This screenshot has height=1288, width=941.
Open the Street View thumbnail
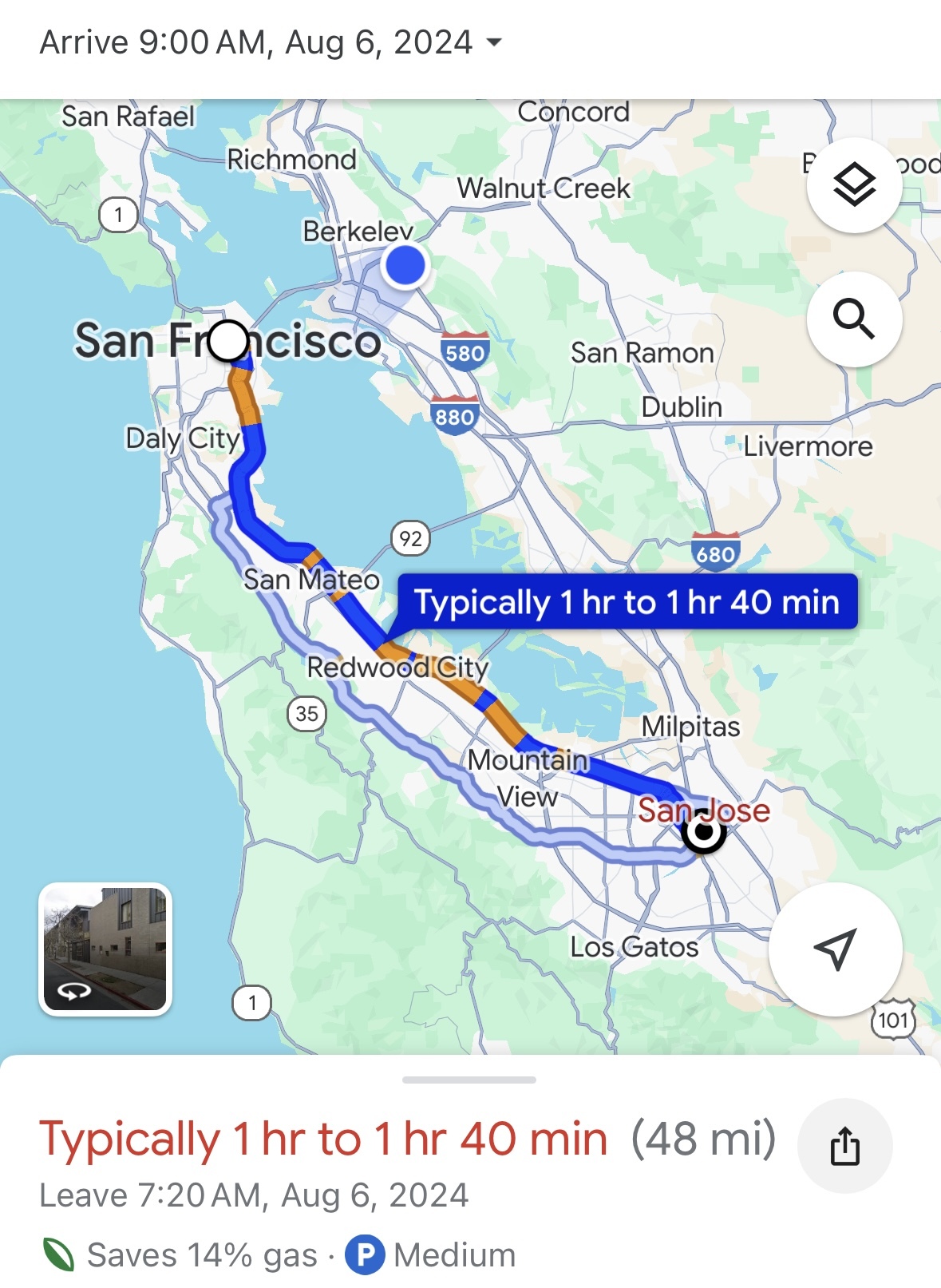pos(105,949)
